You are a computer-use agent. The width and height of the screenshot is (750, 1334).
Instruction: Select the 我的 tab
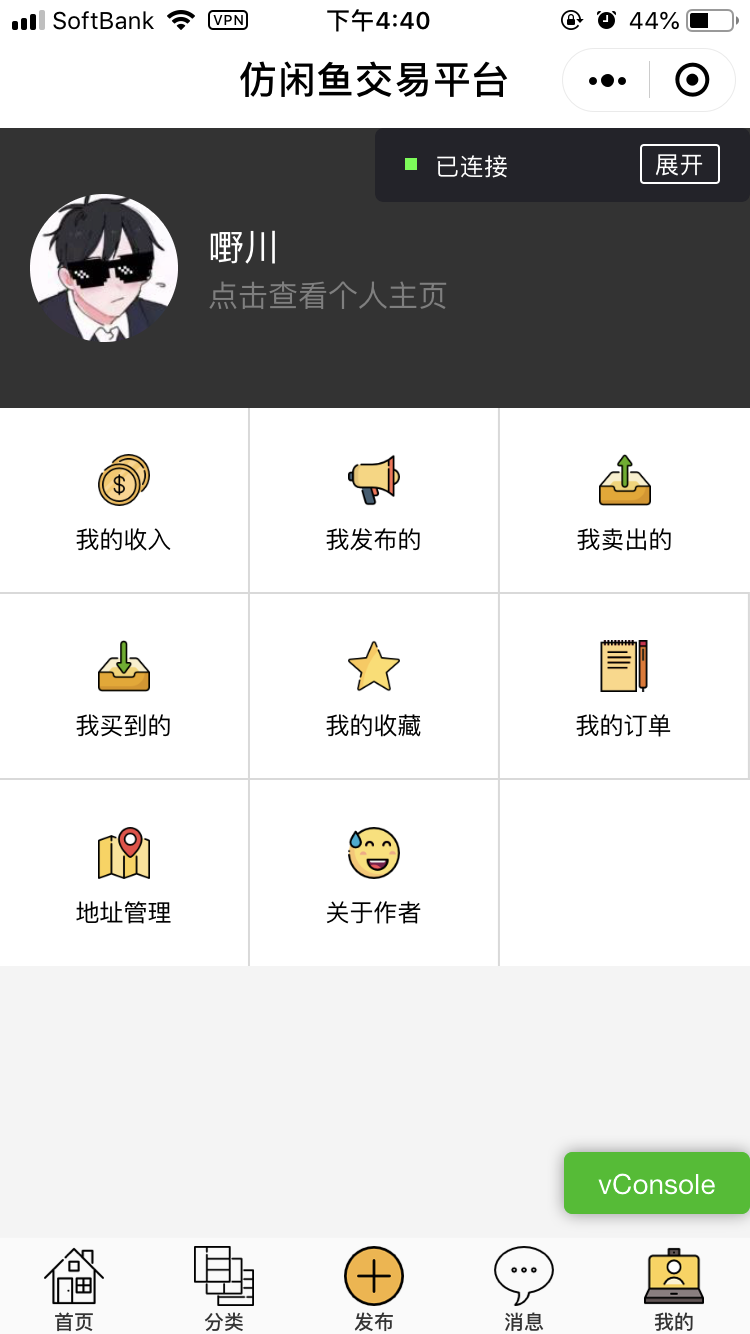click(674, 1288)
